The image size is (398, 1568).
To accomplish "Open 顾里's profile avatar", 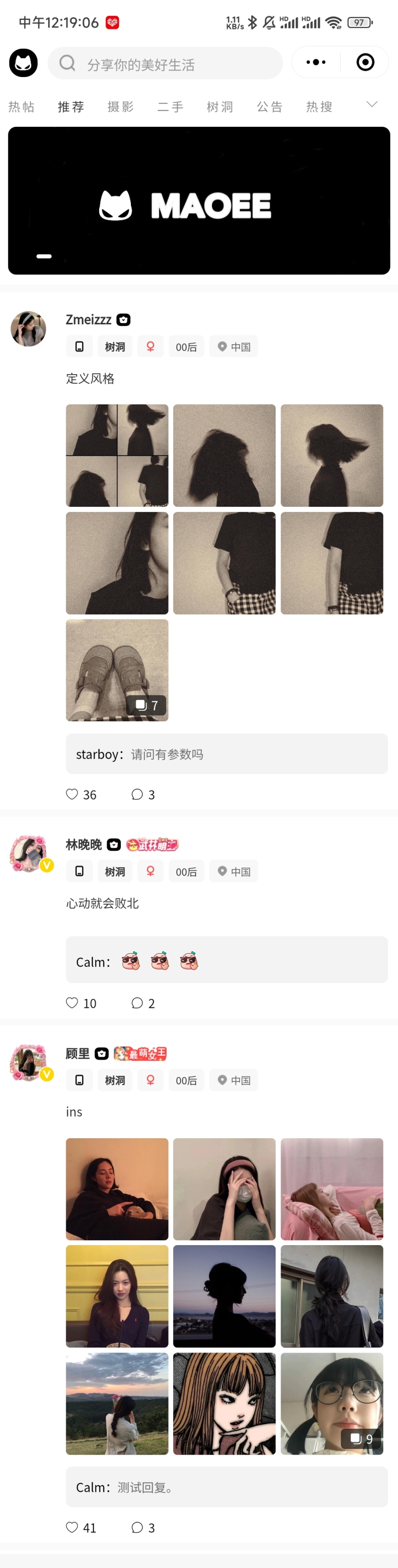I will coord(28,1062).
